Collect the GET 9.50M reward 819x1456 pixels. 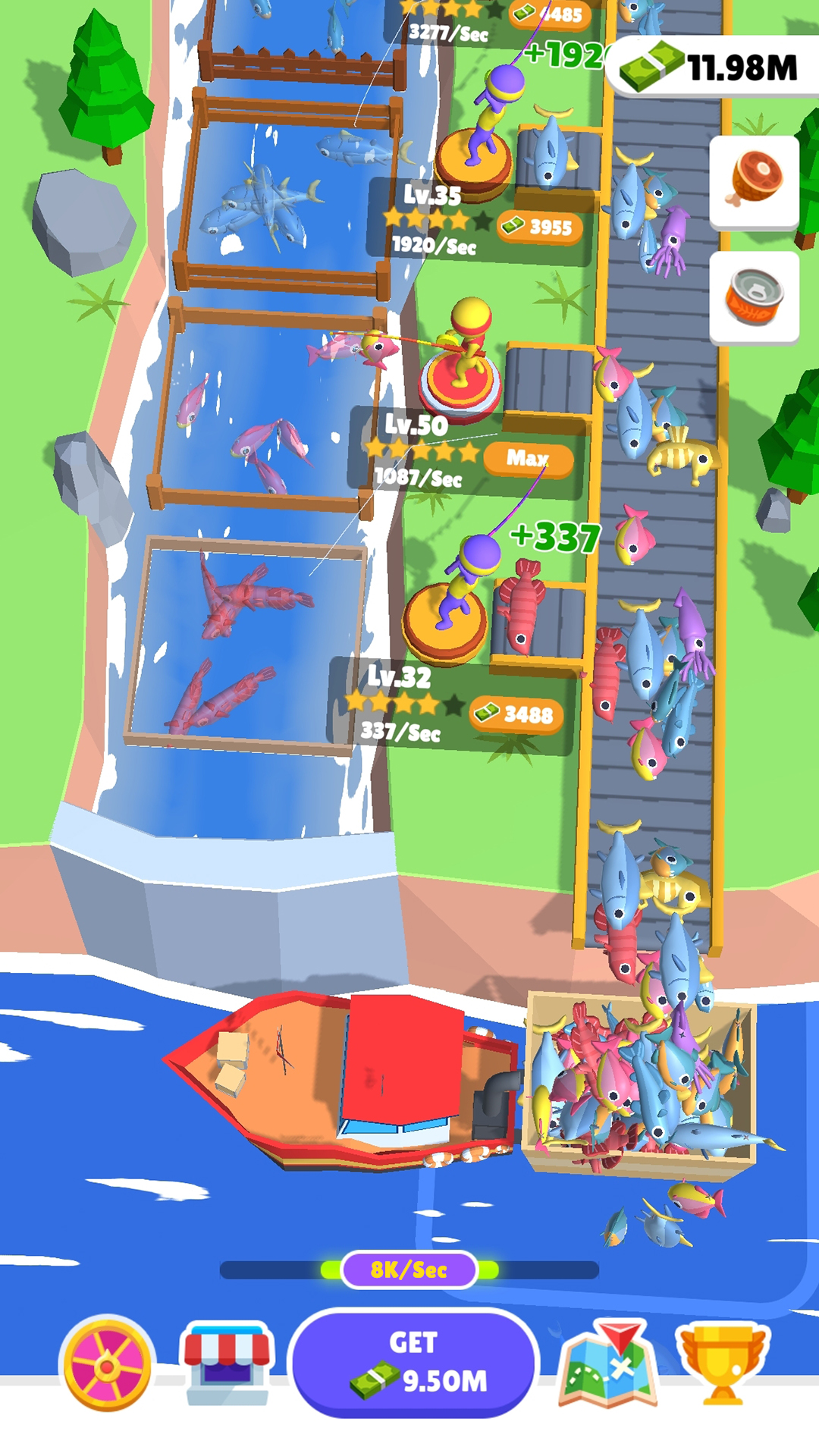(409, 1361)
